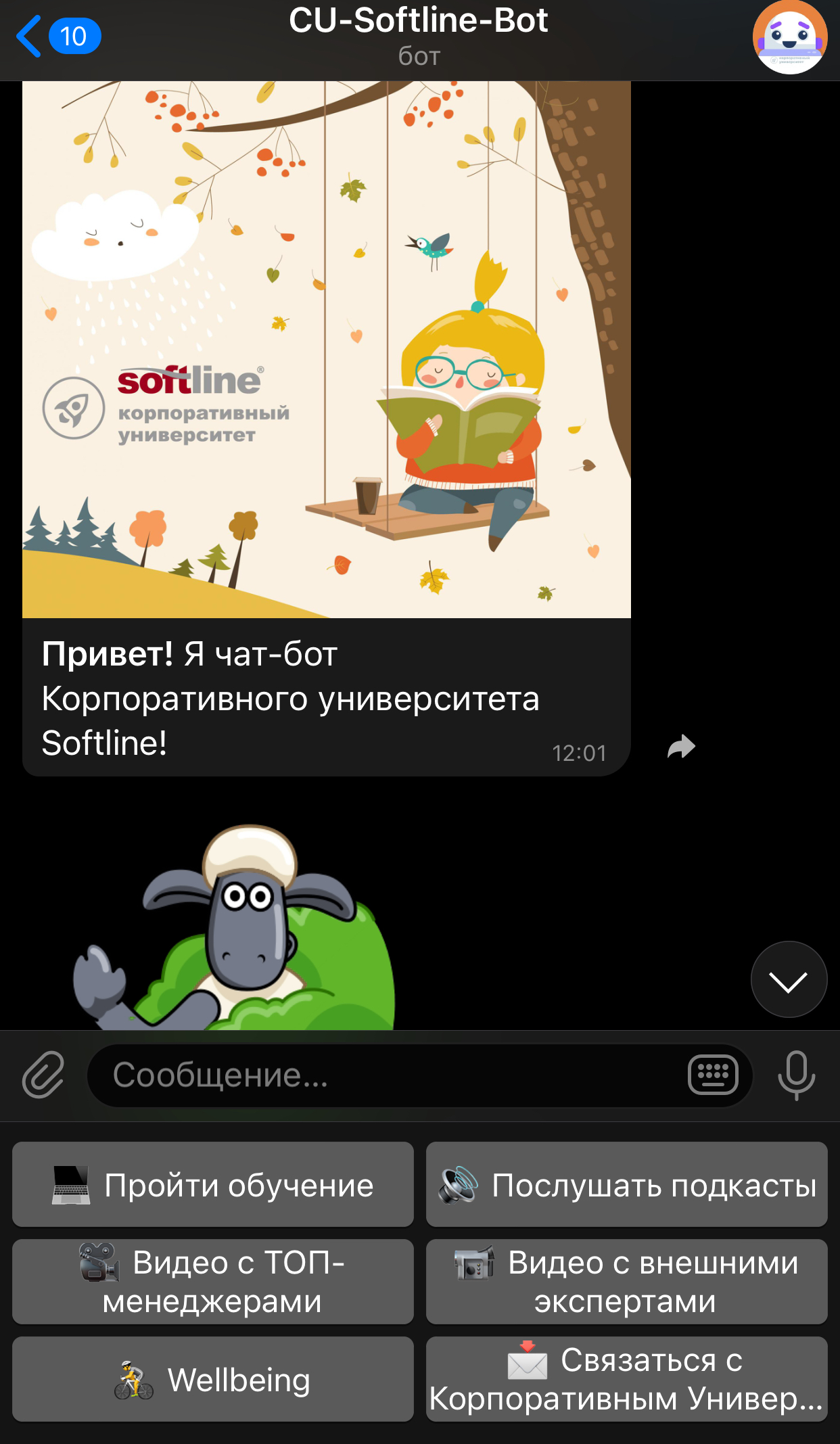Open the chat header CU-Softline-Bot
Image resolution: width=840 pixels, height=1444 pixels.
(419, 22)
